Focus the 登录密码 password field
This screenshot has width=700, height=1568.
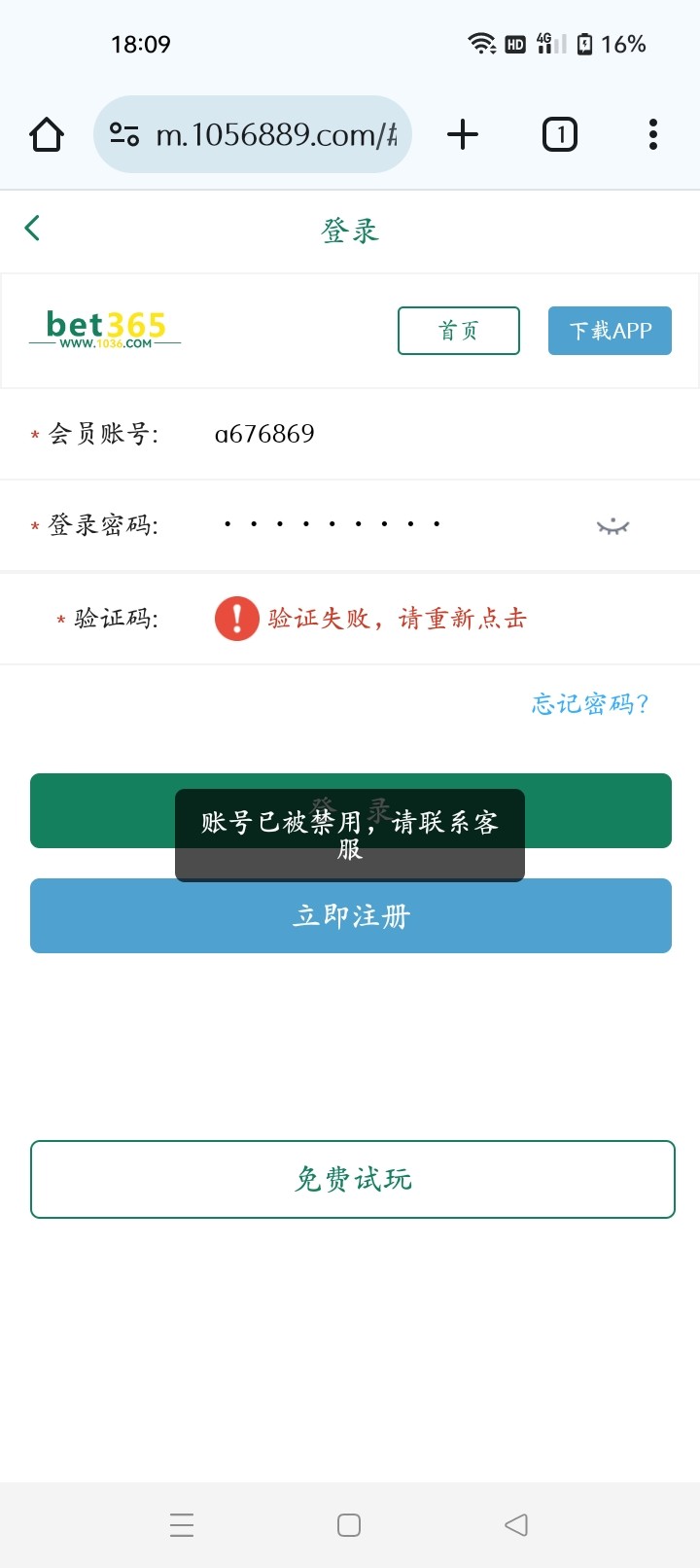(x=389, y=524)
